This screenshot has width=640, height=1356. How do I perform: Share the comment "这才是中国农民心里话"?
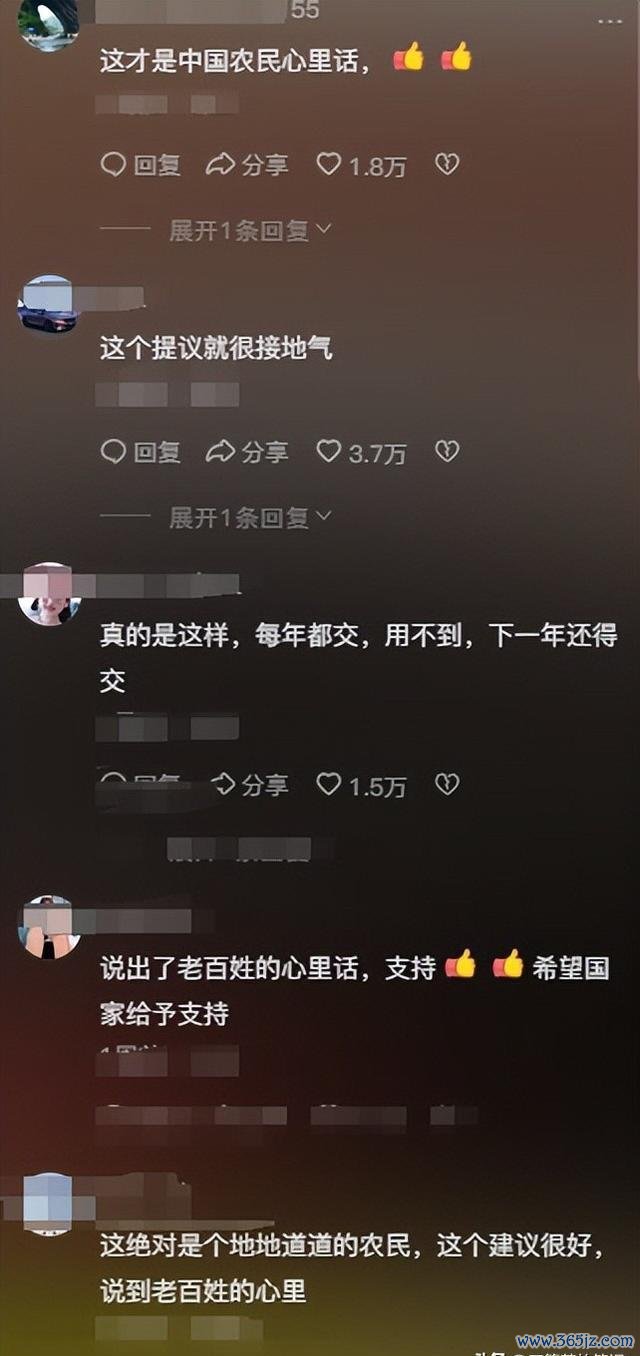[247, 165]
